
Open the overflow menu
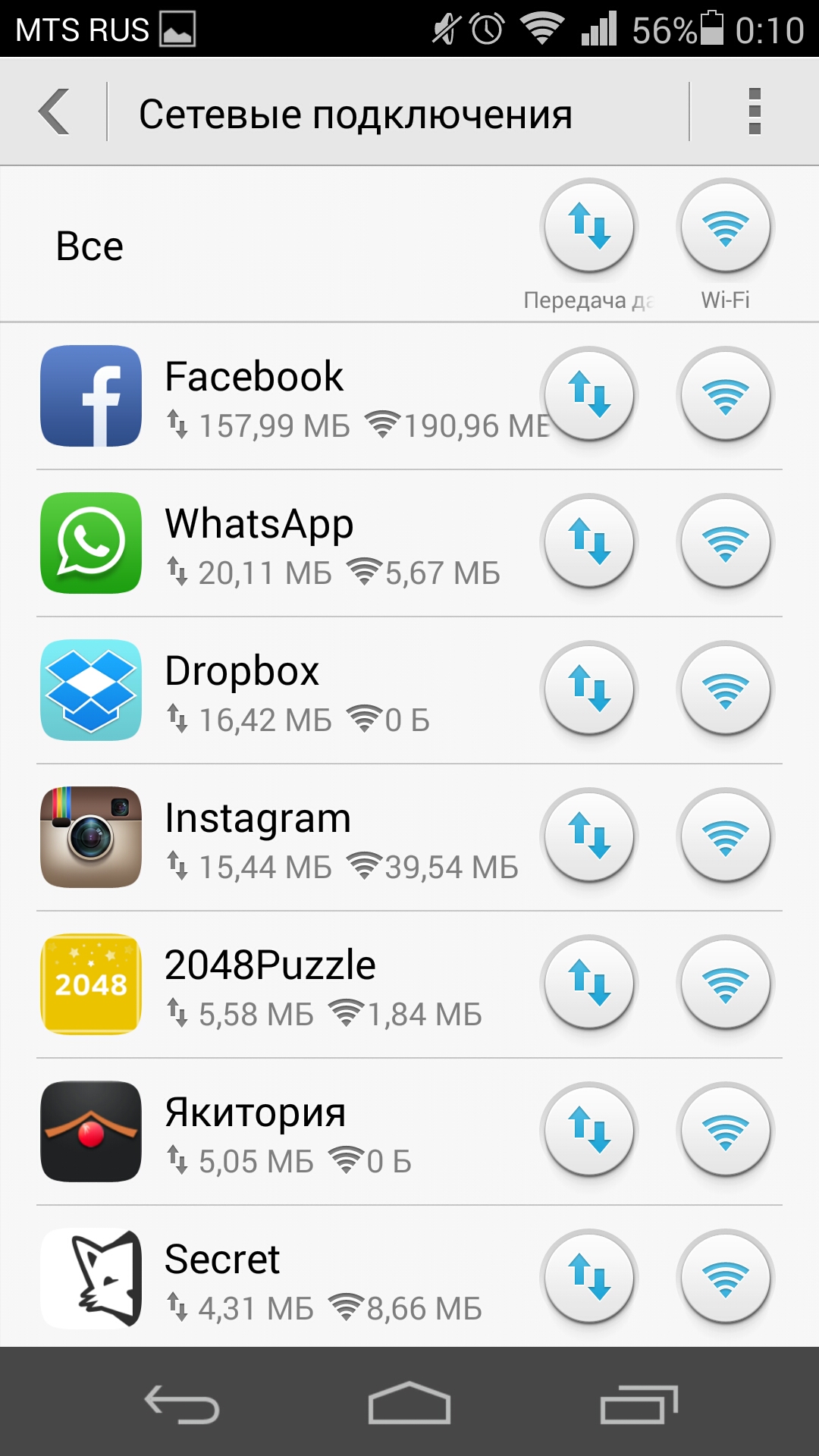pyautogui.click(x=754, y=112)
